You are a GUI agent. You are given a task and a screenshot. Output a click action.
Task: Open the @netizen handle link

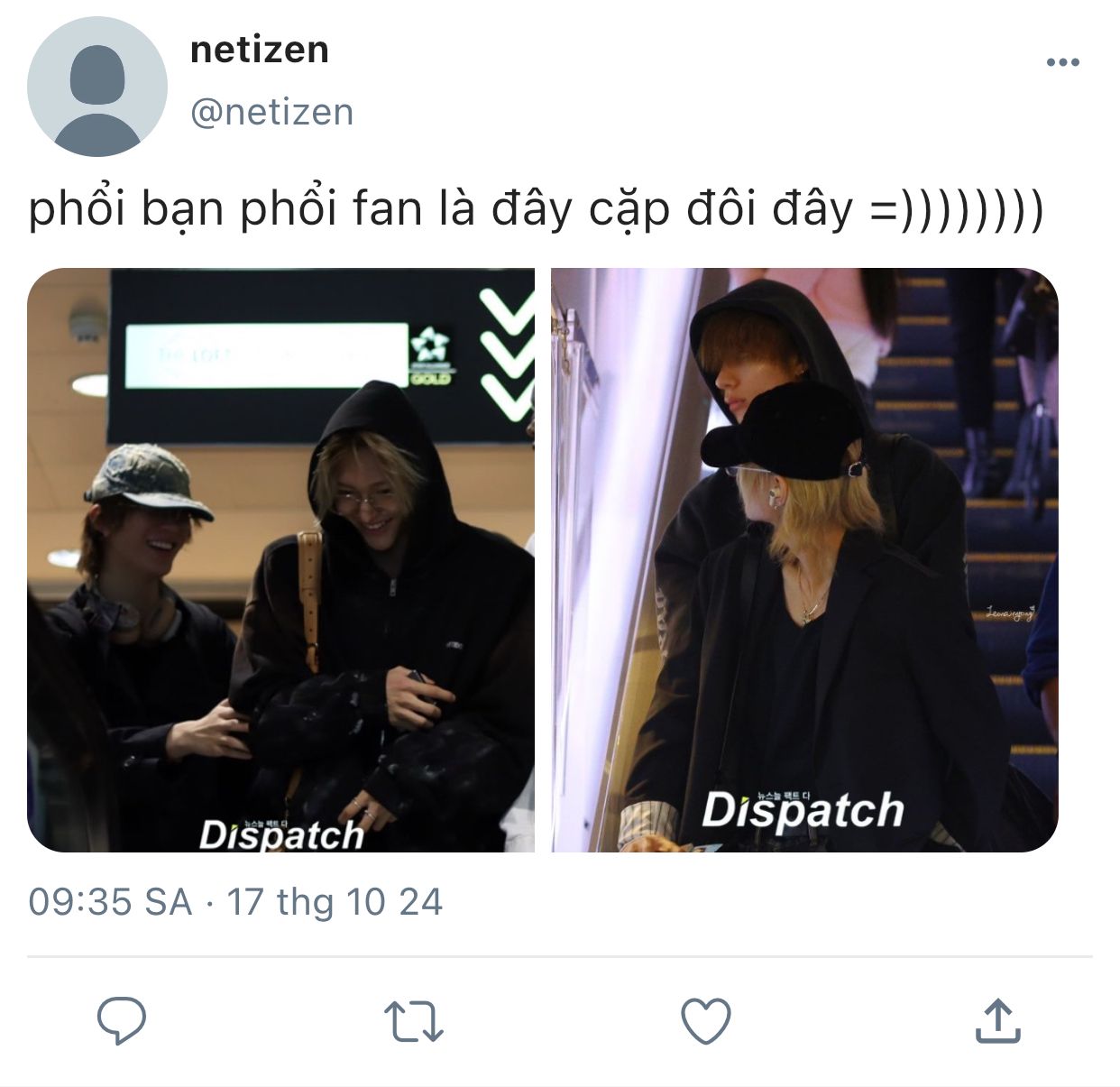pyautogui.click(x=271, y=113)
